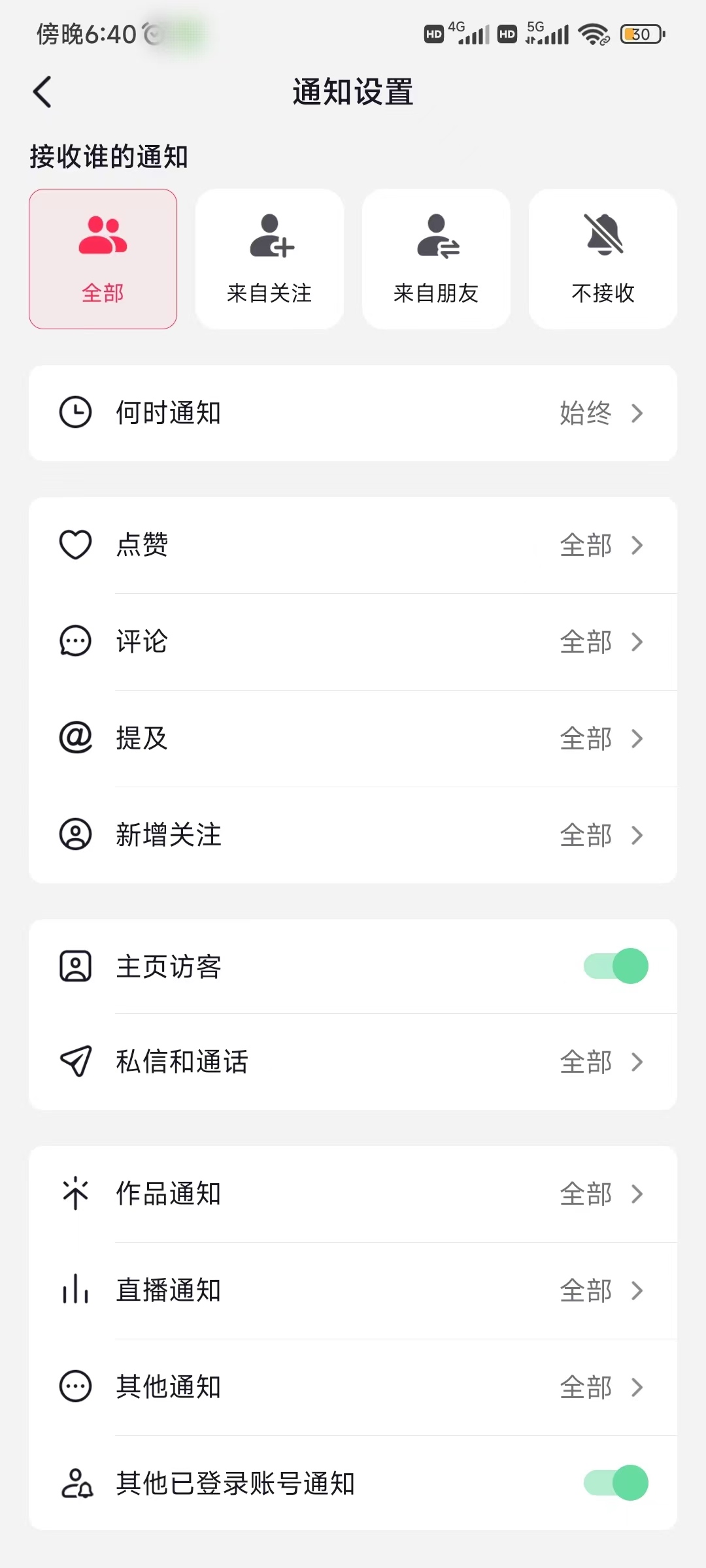Select the 全部 notification source icon

pyautogui.click(x=103, y=237)
